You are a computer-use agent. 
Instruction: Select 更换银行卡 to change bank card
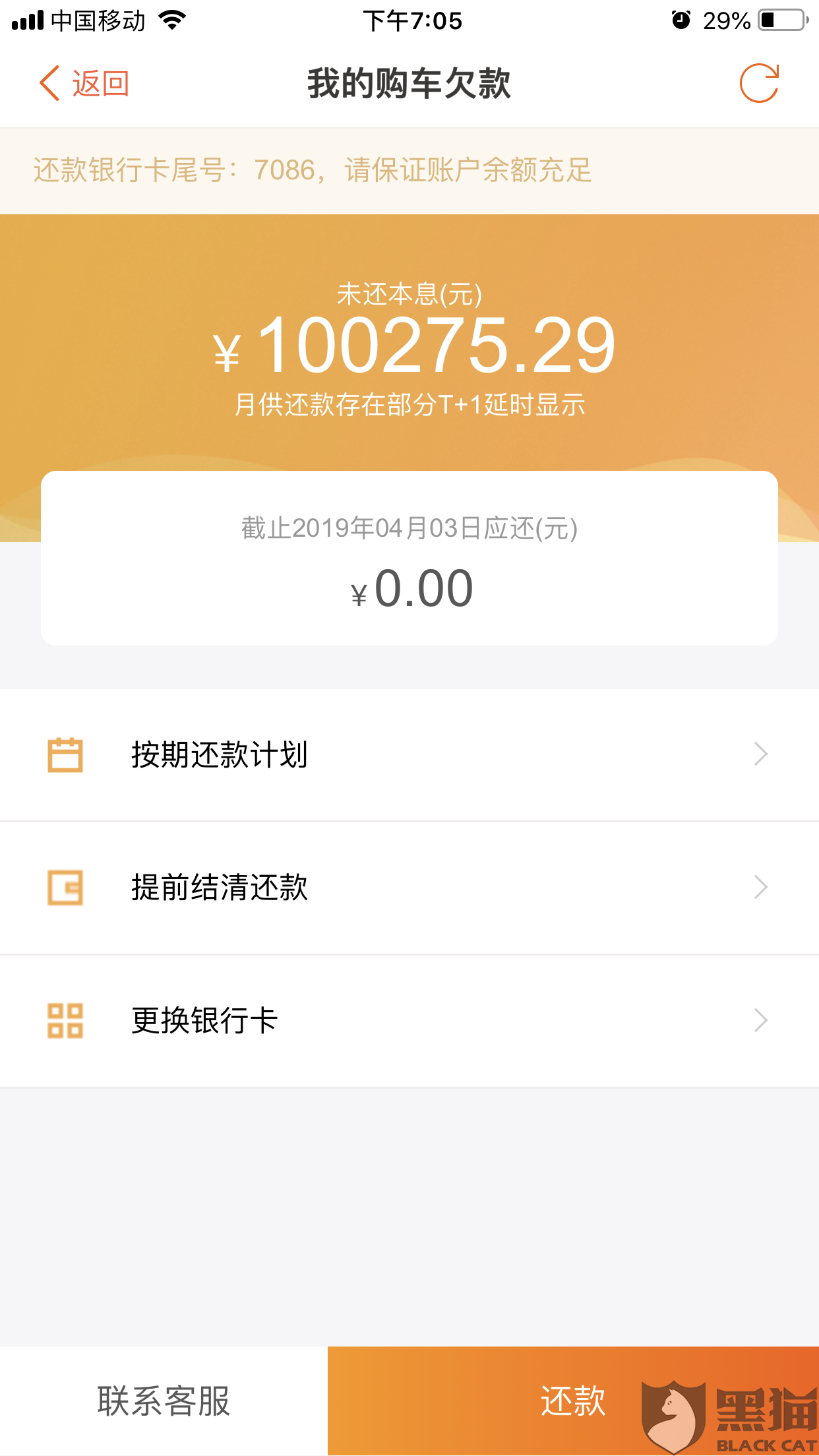coord(409,1021)
